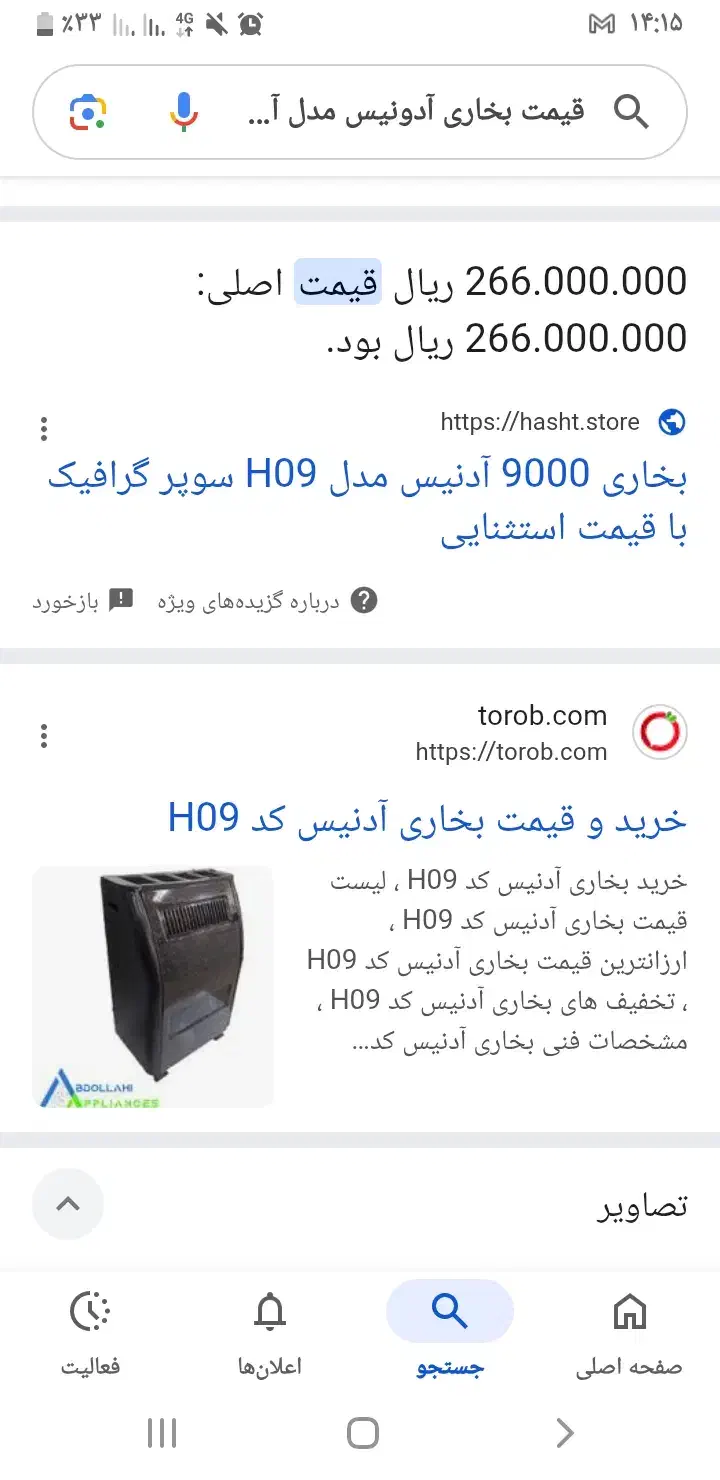This screenshot has width=720, height=1480.
Task: Tap the feedback flag icon near بازخورد
Action: [x=121, y=599]
